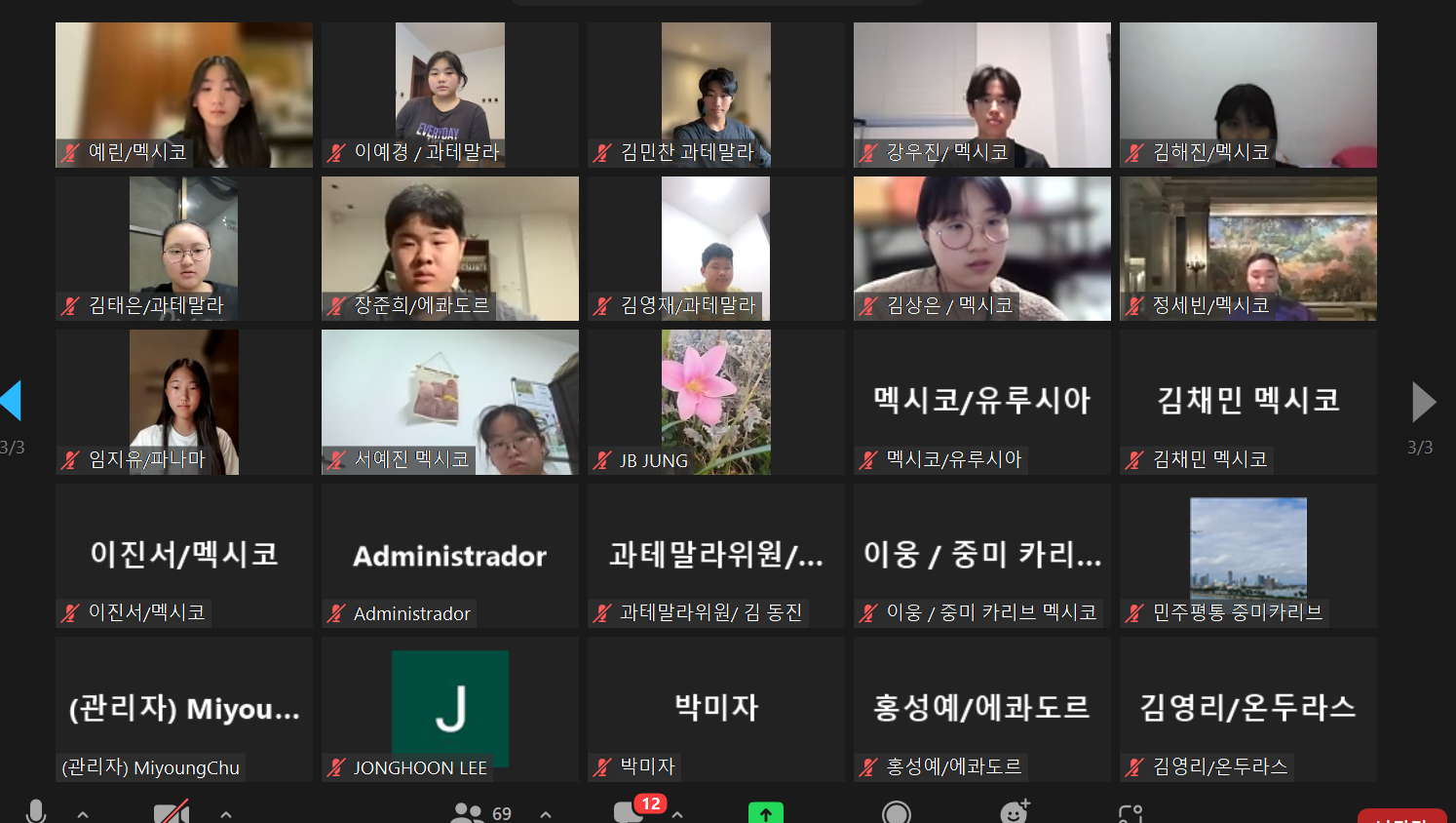Open the reactions smiley
This screenshot has width=1456, height=823.
(1014, 812)
